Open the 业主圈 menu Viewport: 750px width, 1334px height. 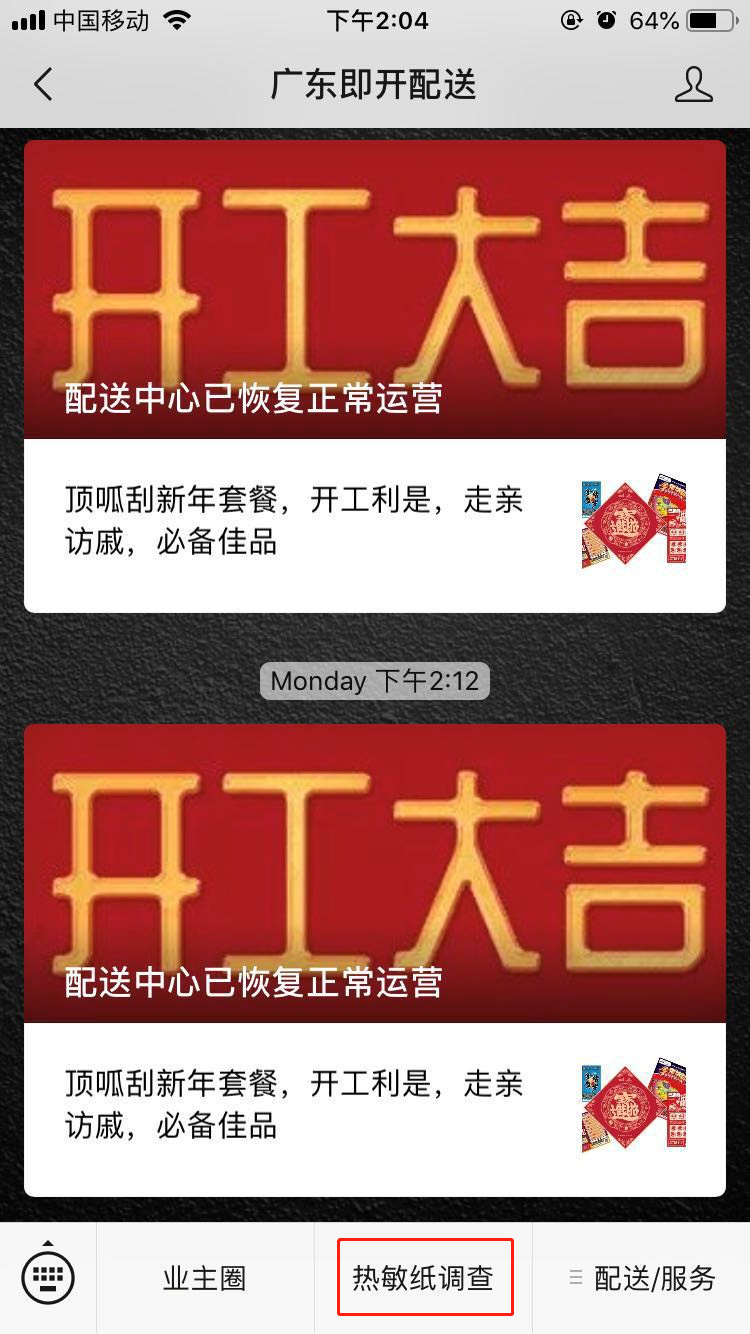coord(205,1278)
